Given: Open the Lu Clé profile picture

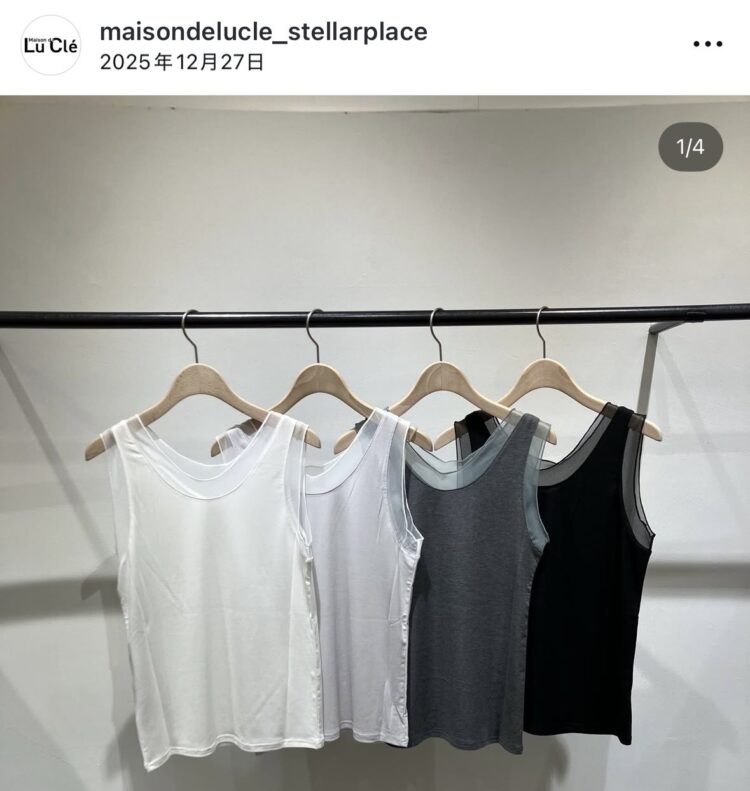Looking at the screenshot, I should click(50, 45).
